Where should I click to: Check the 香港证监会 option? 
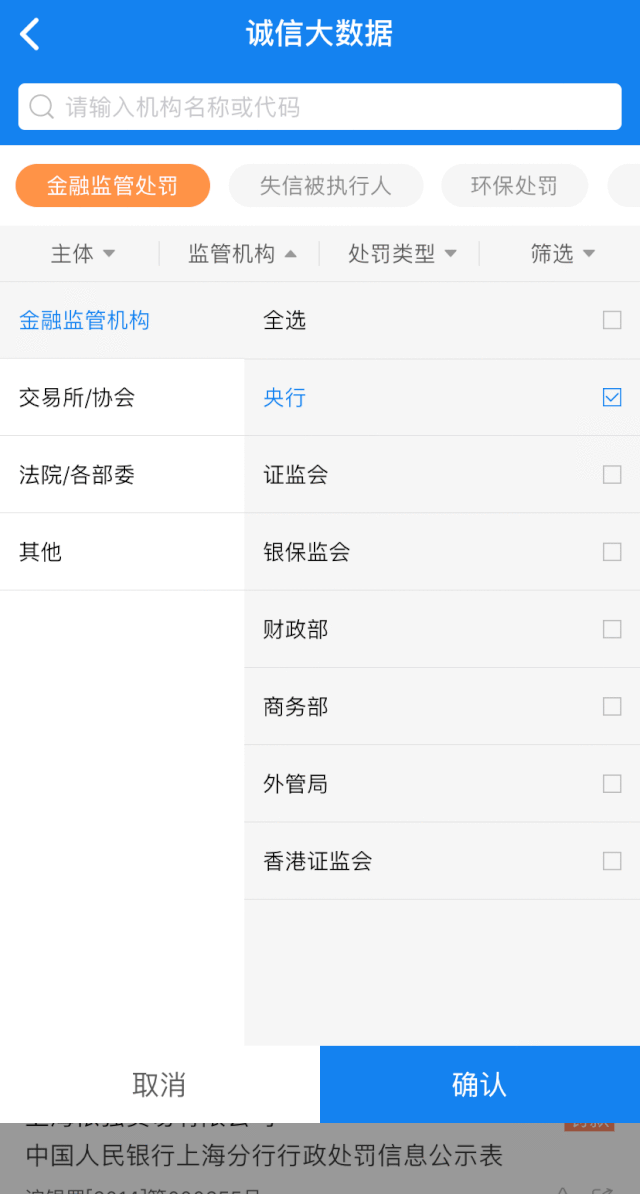pyautogui.click(x=612, y=861)
